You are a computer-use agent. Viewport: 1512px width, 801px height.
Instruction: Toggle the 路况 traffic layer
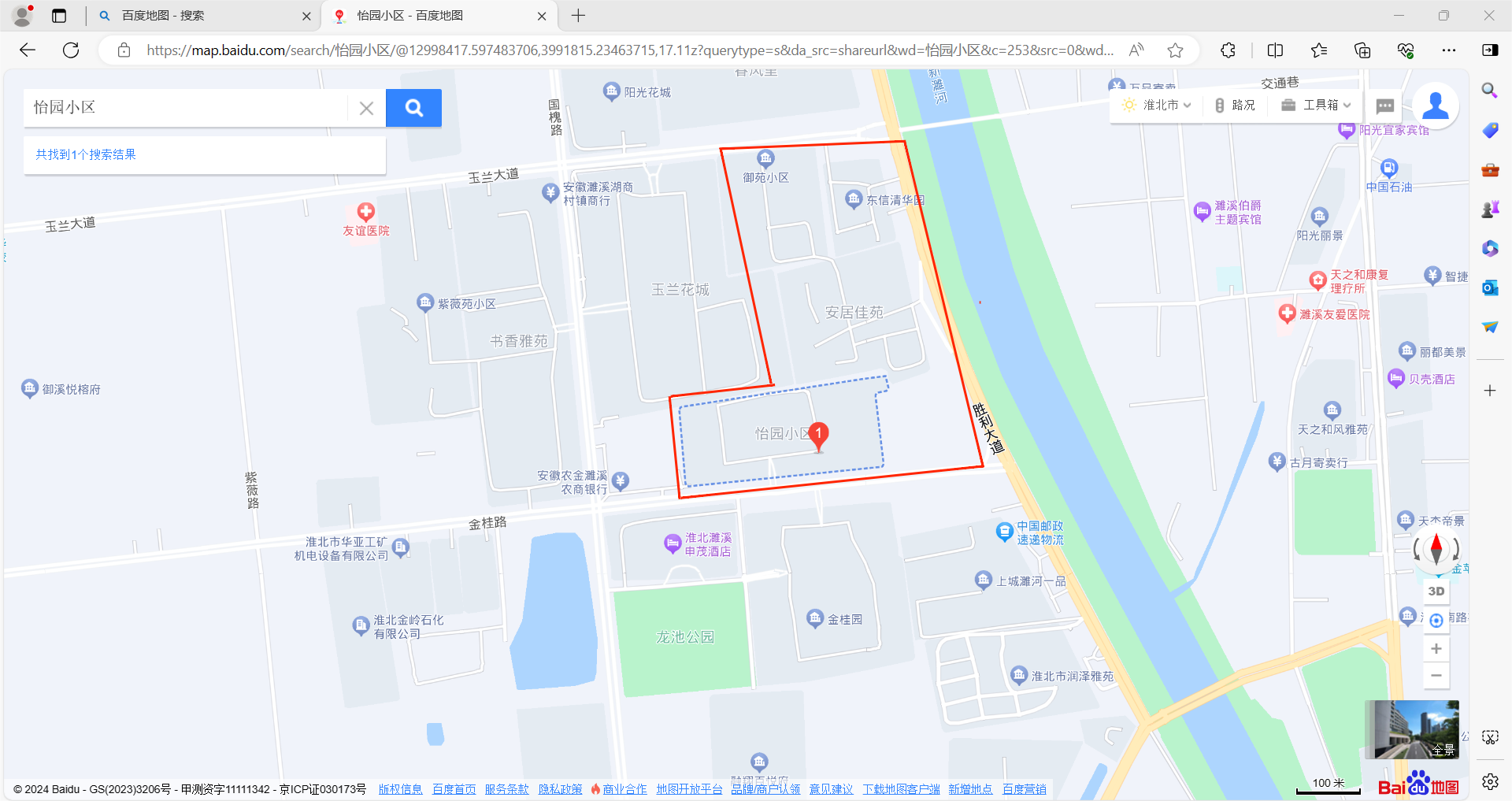(1235, 105)
